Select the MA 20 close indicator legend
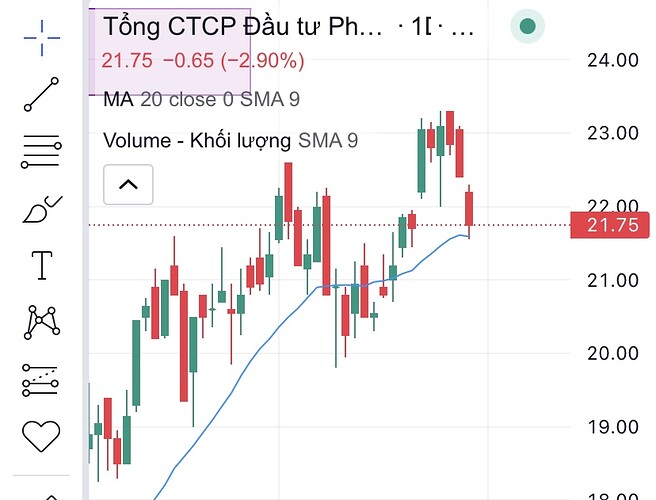656x500 pixels. pyautogui.click(x=201, y=99)
